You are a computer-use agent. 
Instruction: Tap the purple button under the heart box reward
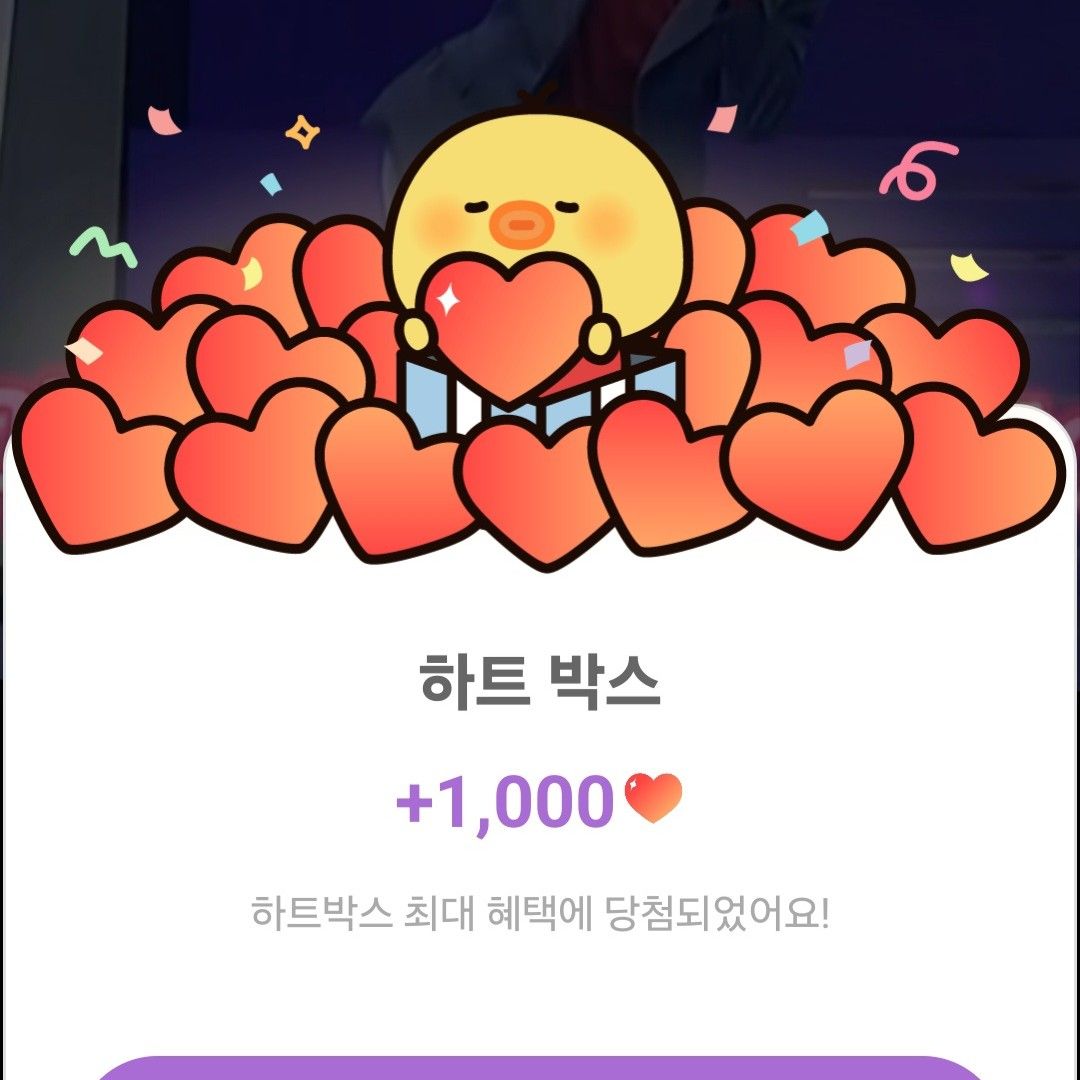pos(540,1068)
